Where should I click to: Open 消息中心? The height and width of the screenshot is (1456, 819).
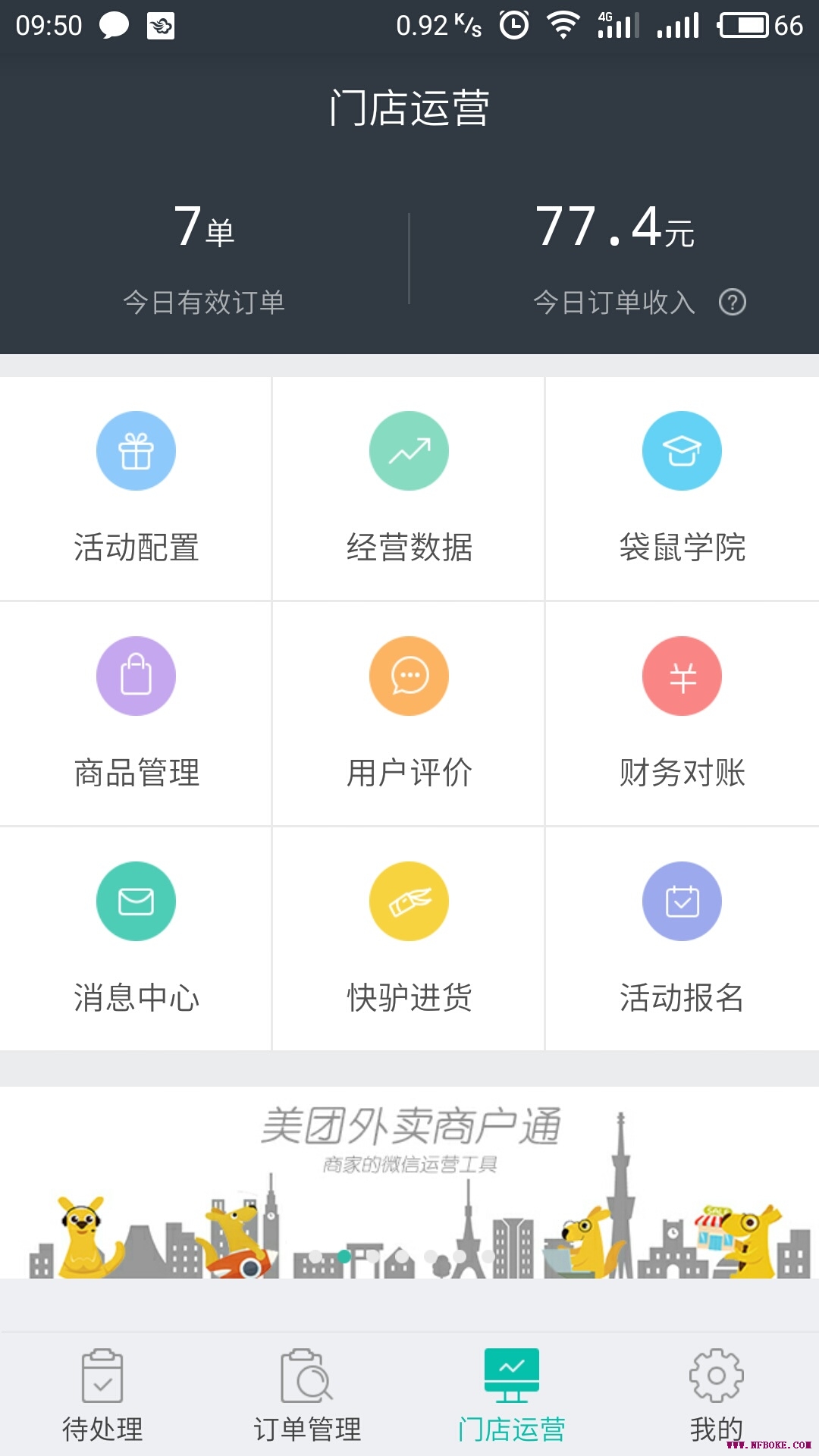[136, 939]
